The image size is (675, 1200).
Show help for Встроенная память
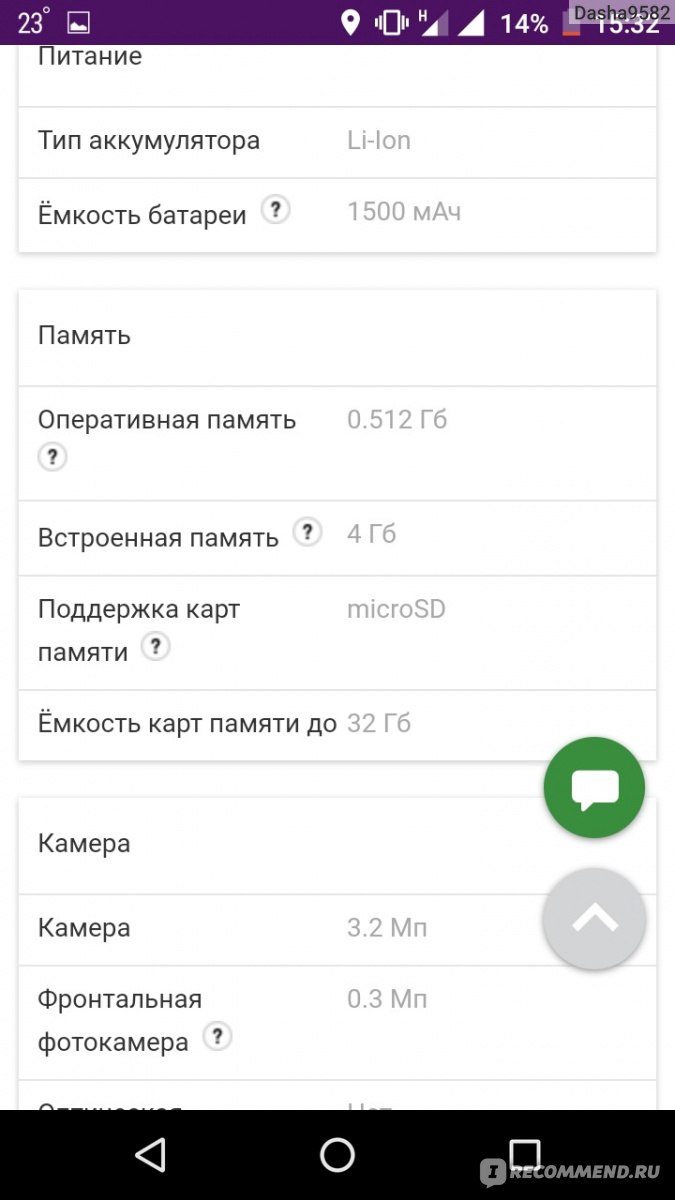307,533
